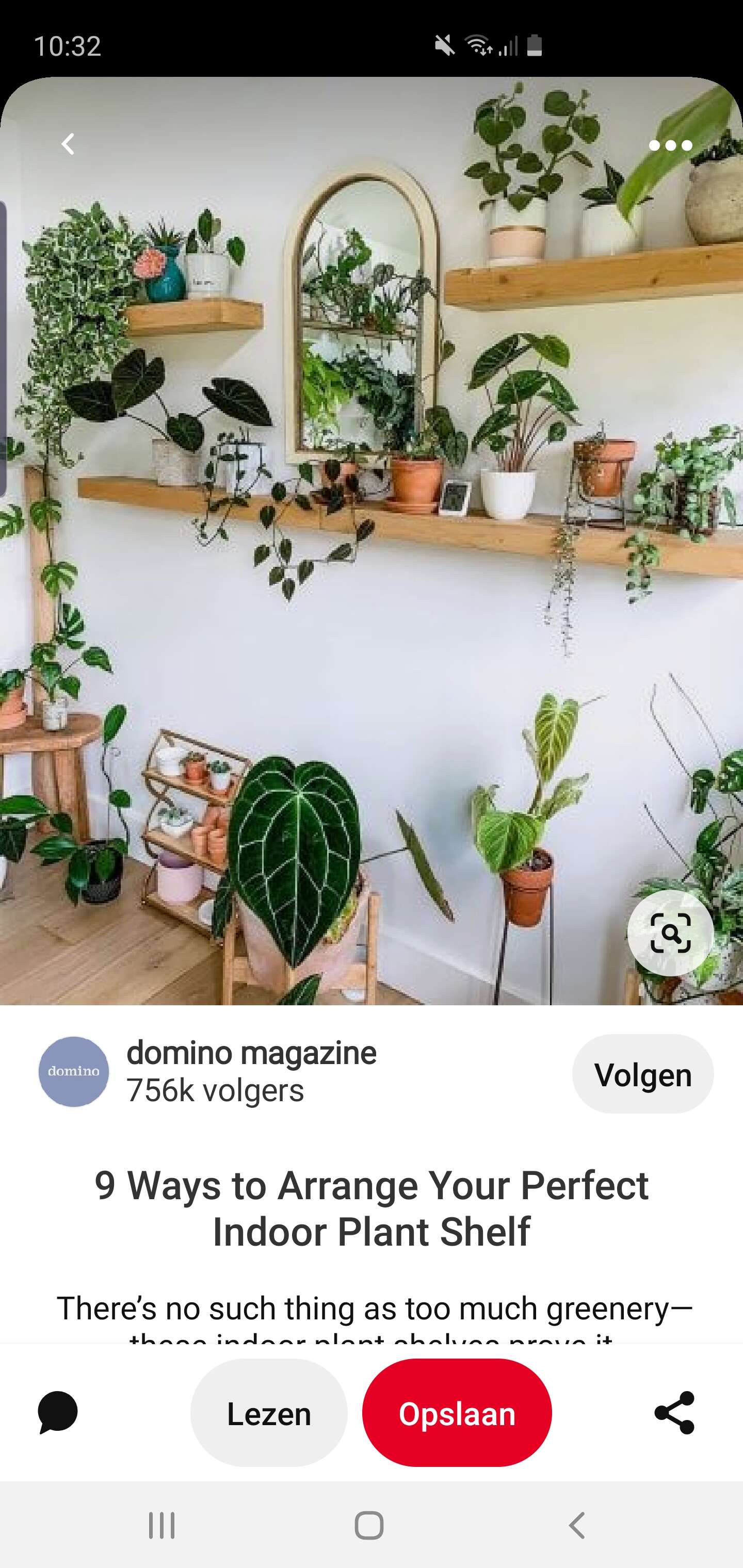
Task: Go to the home screen
Action: click(x=369, y=1525)
